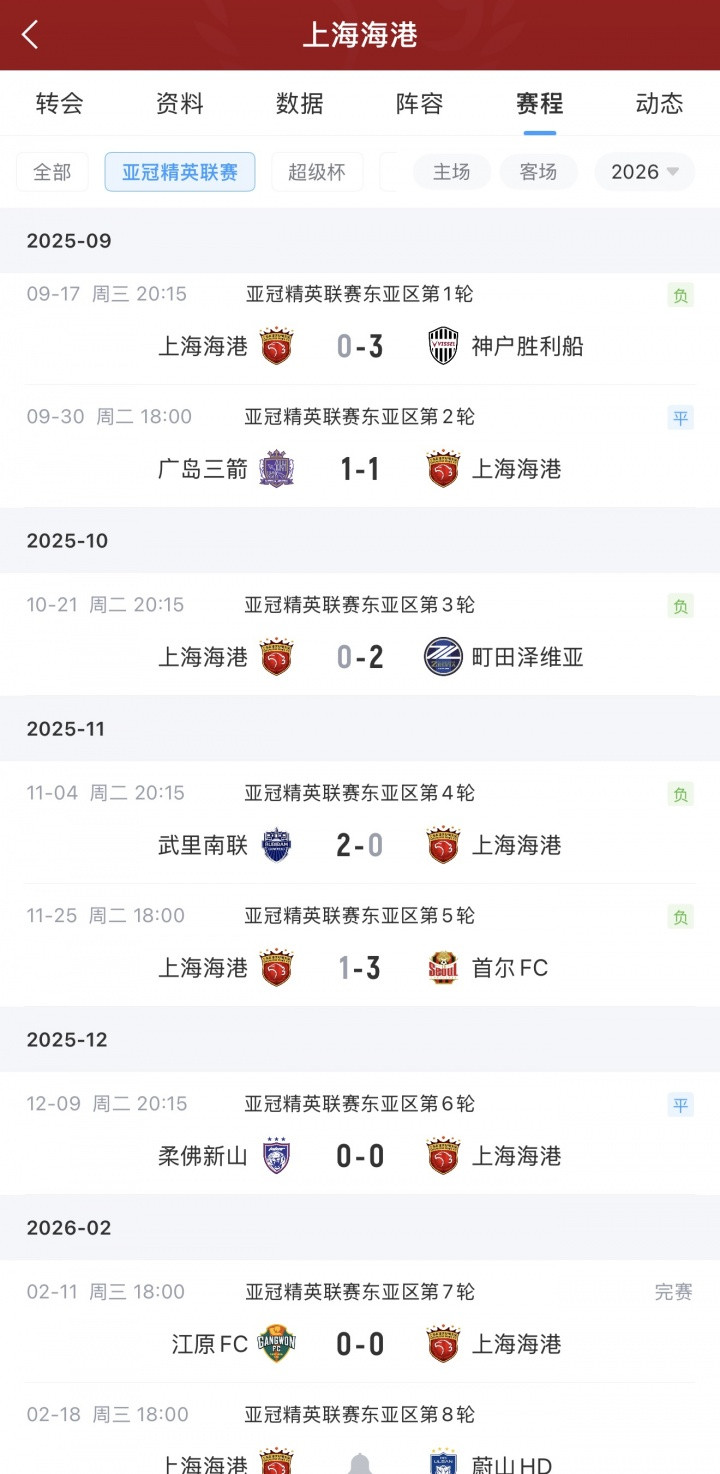720x1474 pixels.
Task: Switch to the 转会 tab
Action: click(60, 103)
